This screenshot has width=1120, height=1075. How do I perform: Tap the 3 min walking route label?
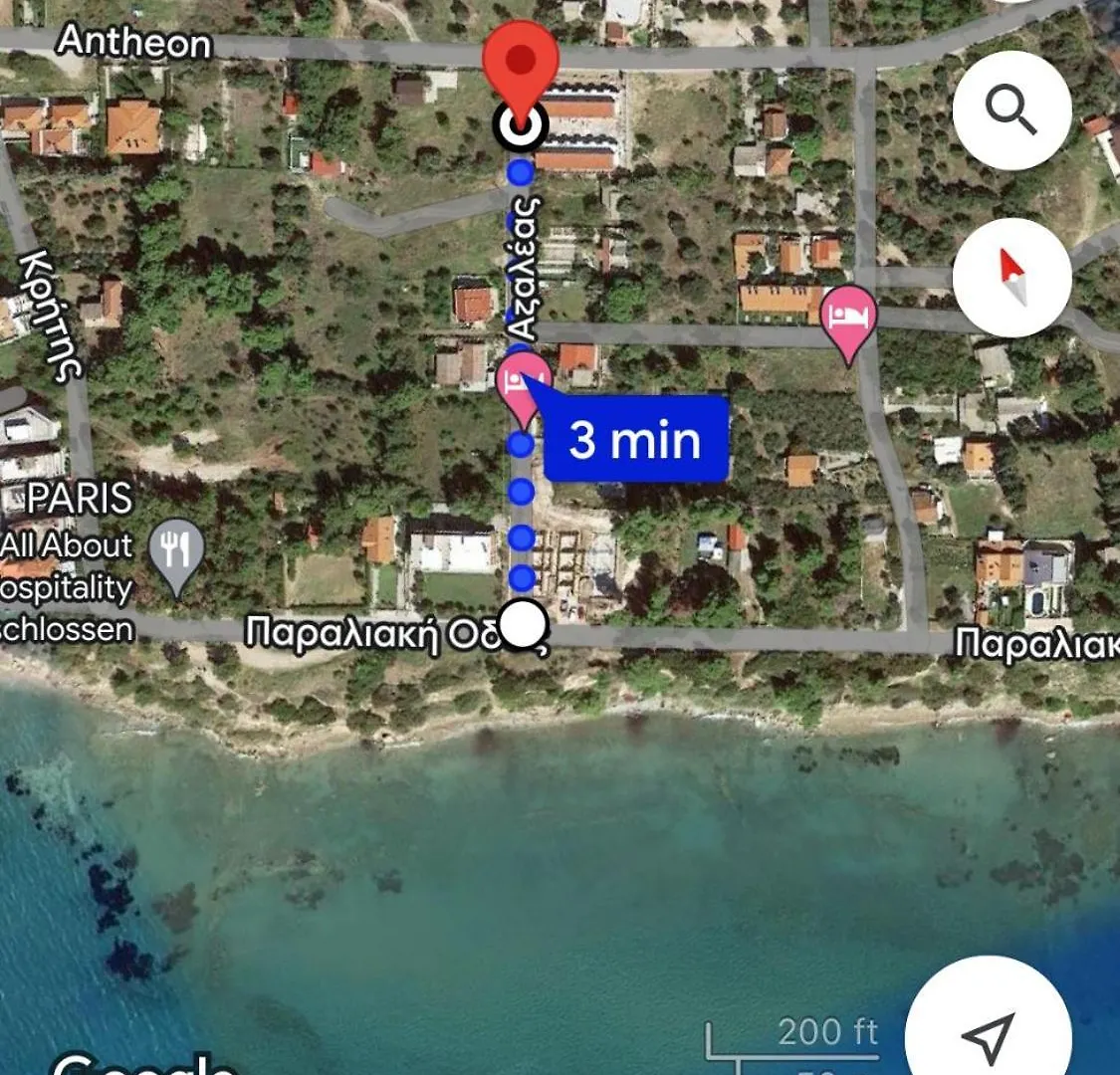point(635,439)
